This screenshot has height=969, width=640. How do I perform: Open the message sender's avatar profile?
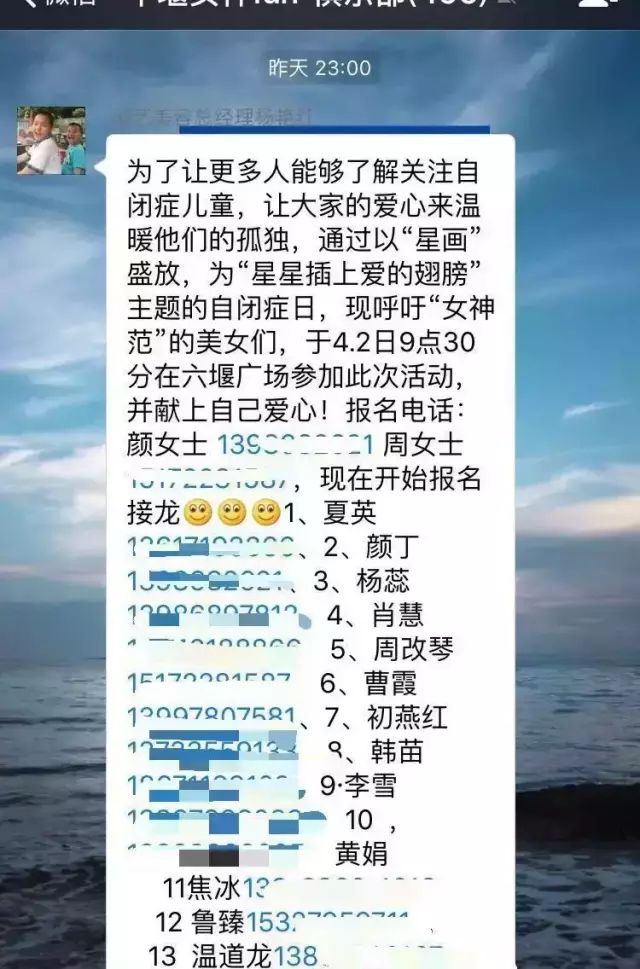51,141
